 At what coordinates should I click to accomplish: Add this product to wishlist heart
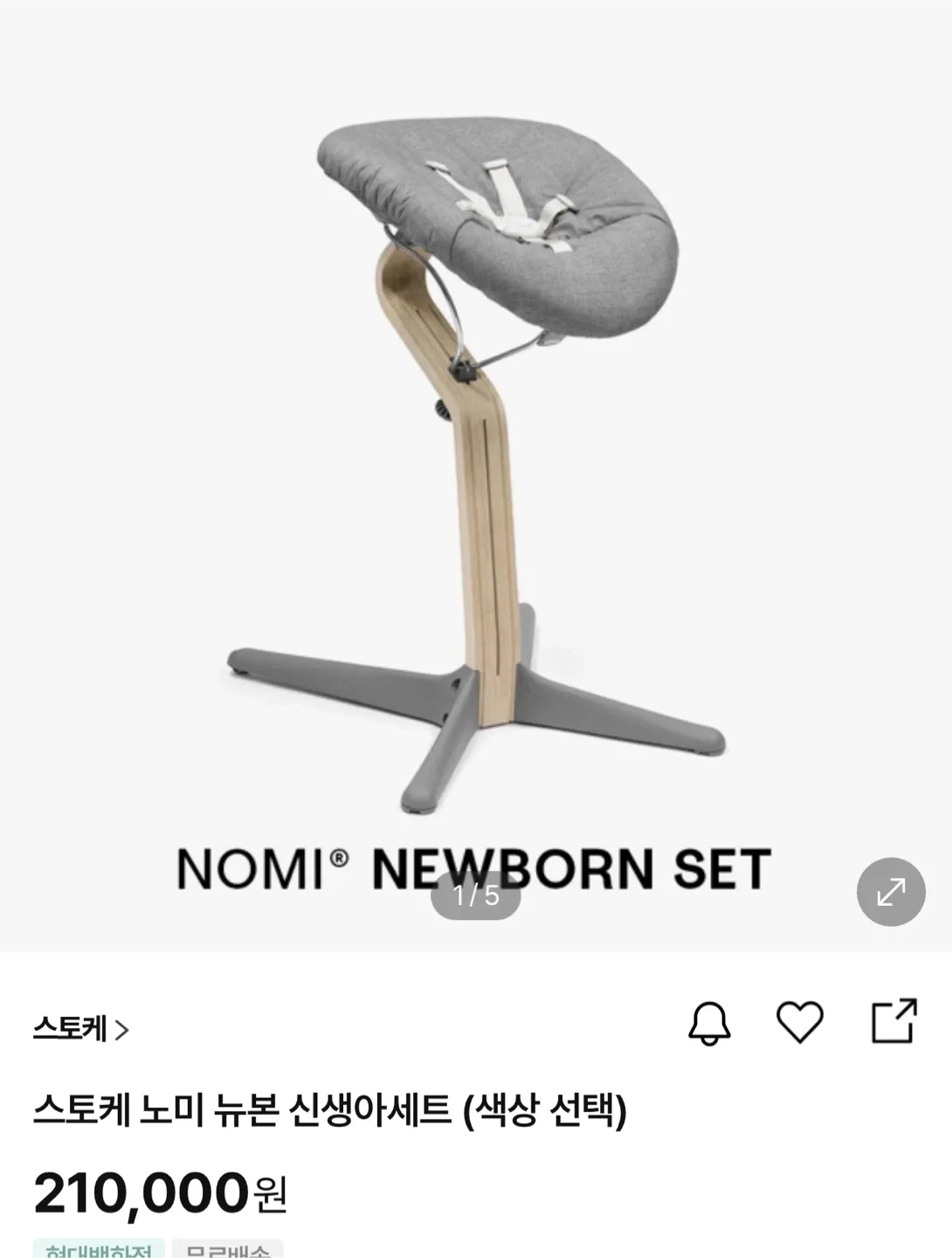click(x=799, y=1021)
